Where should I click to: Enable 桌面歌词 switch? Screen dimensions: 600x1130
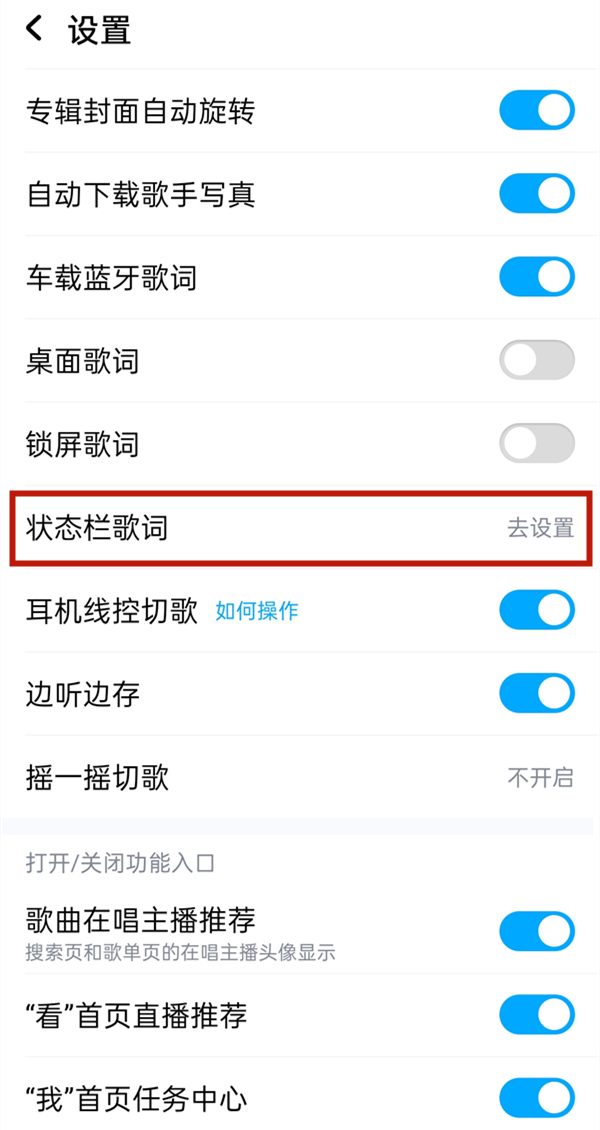(537, 361)
